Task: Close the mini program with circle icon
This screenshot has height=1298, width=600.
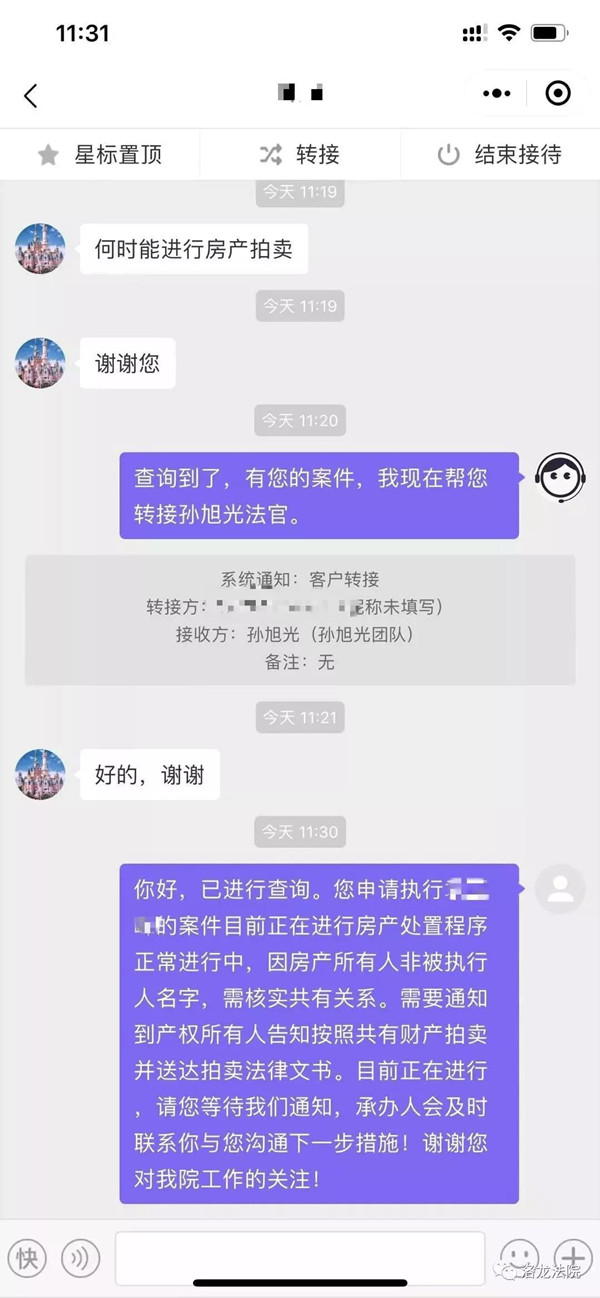Action: 558,94
